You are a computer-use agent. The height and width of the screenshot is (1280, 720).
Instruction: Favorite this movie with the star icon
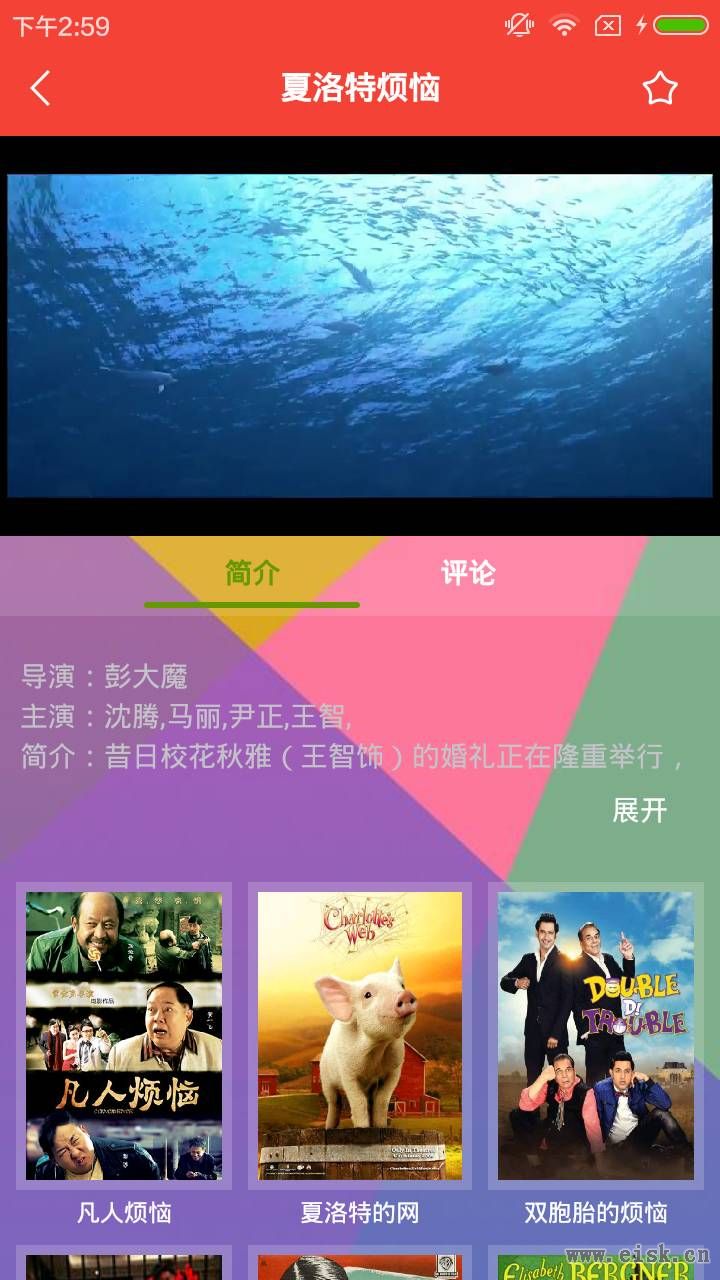point(660,88)
